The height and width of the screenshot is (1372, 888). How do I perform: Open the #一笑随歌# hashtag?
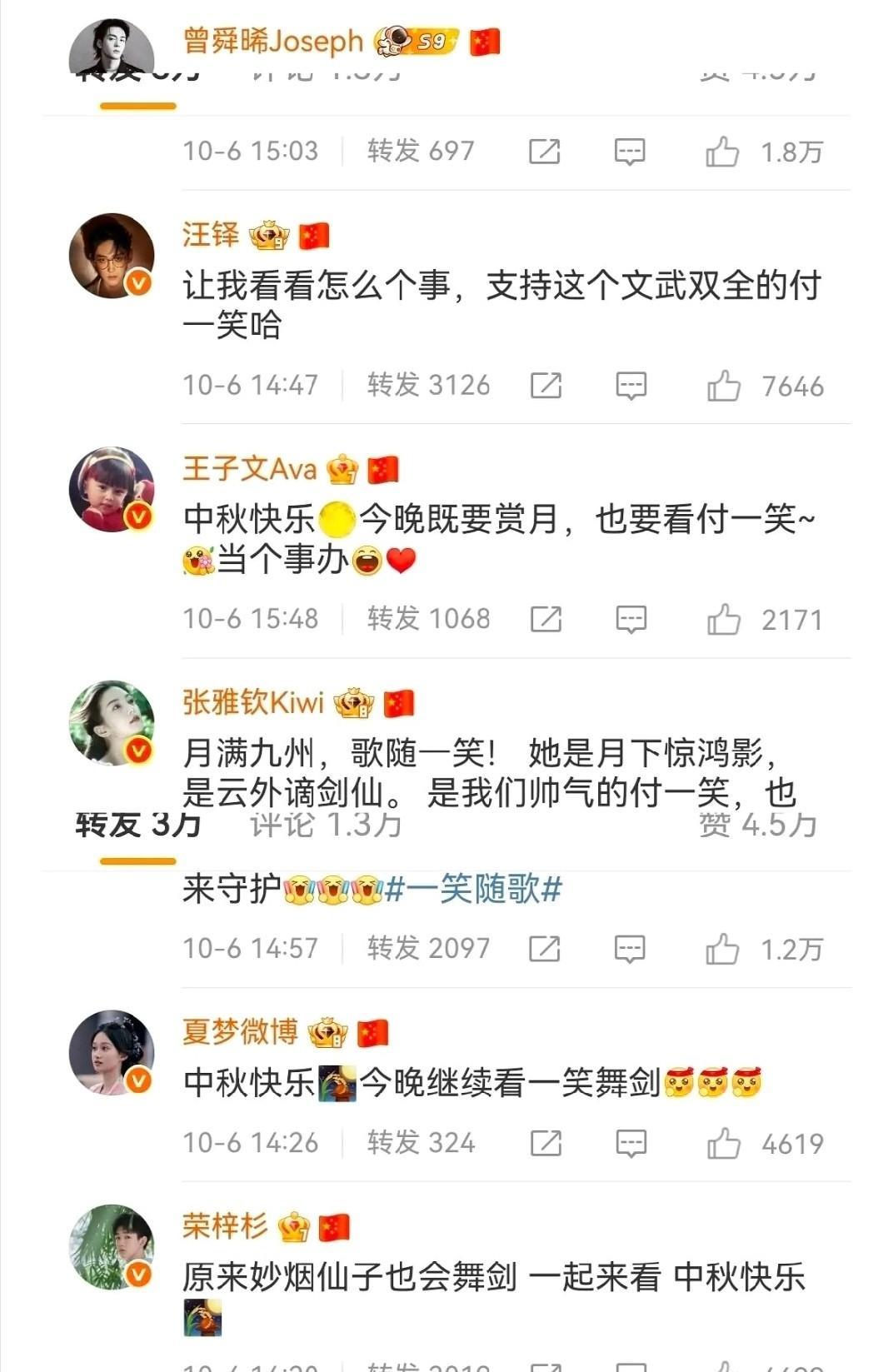click(474, 890)
